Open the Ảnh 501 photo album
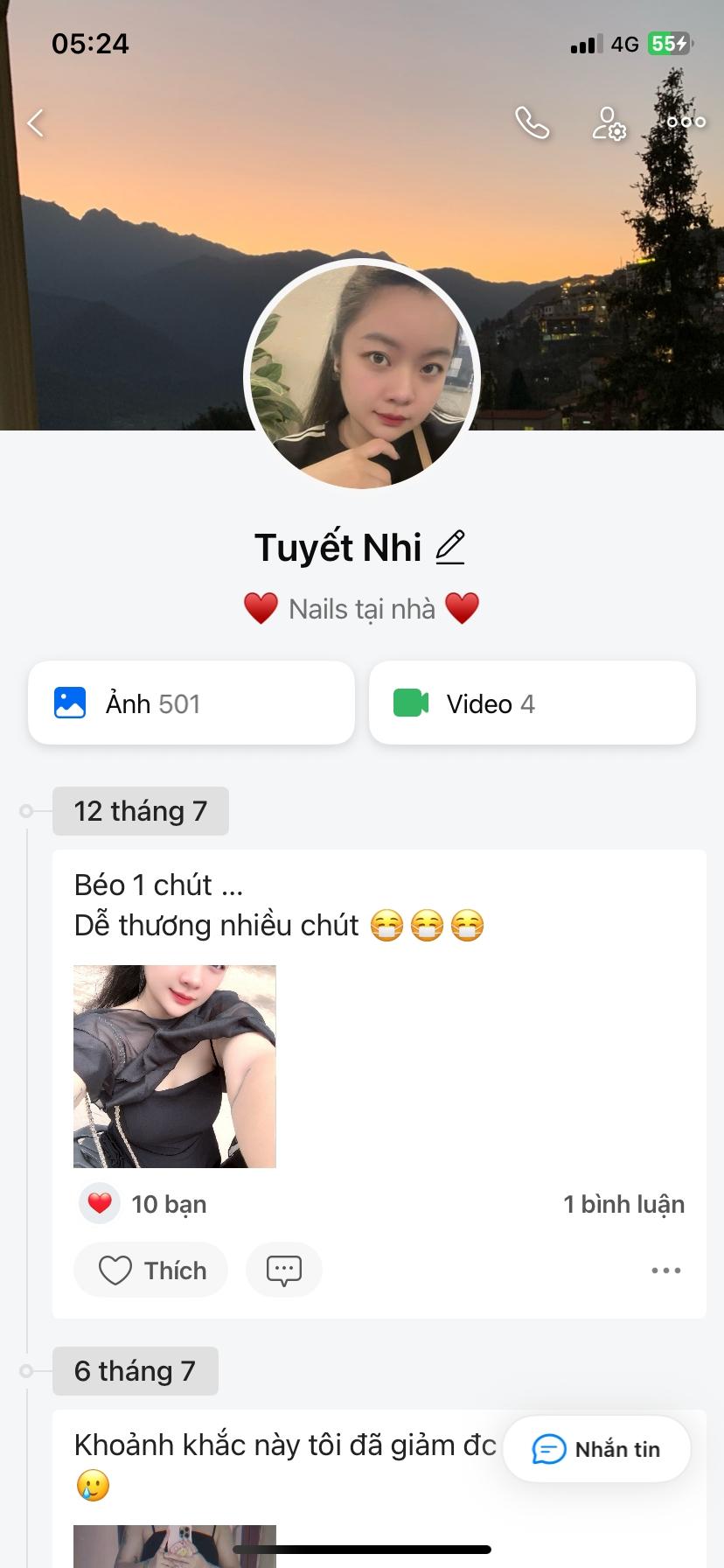Image resolution: width=724 pixels, height=1568 pixels. pos(191,703)
